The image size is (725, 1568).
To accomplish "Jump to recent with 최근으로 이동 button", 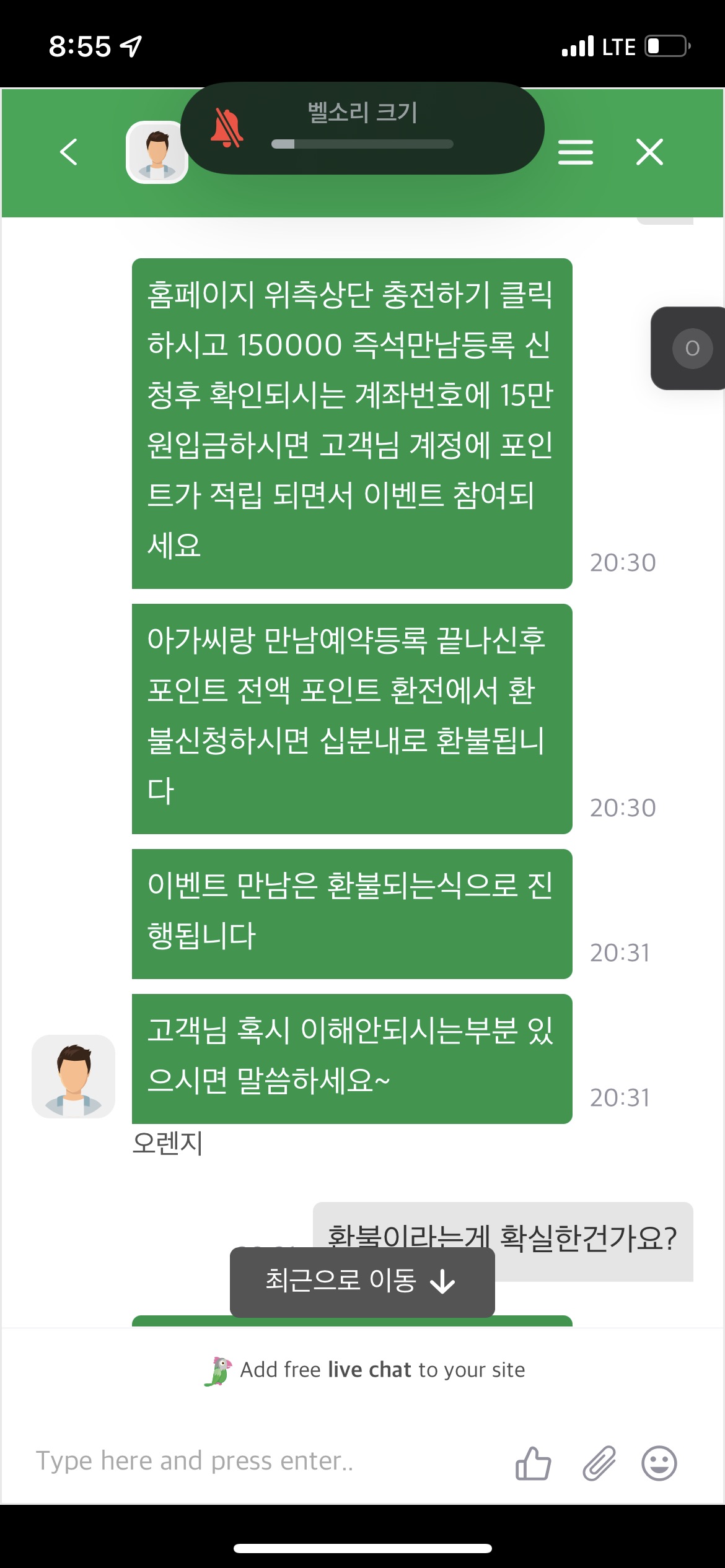I will [x=362, y=1281].
